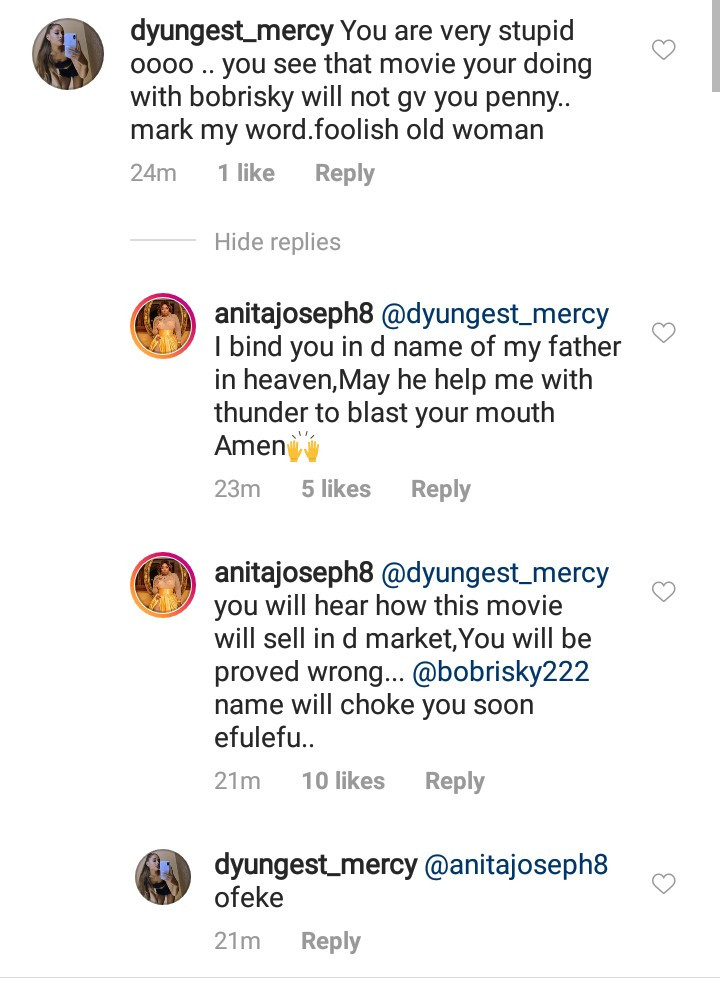View who liked the comment with 5 likes
The height and width of the screenshot is (987, 720).
click(336, 489)
